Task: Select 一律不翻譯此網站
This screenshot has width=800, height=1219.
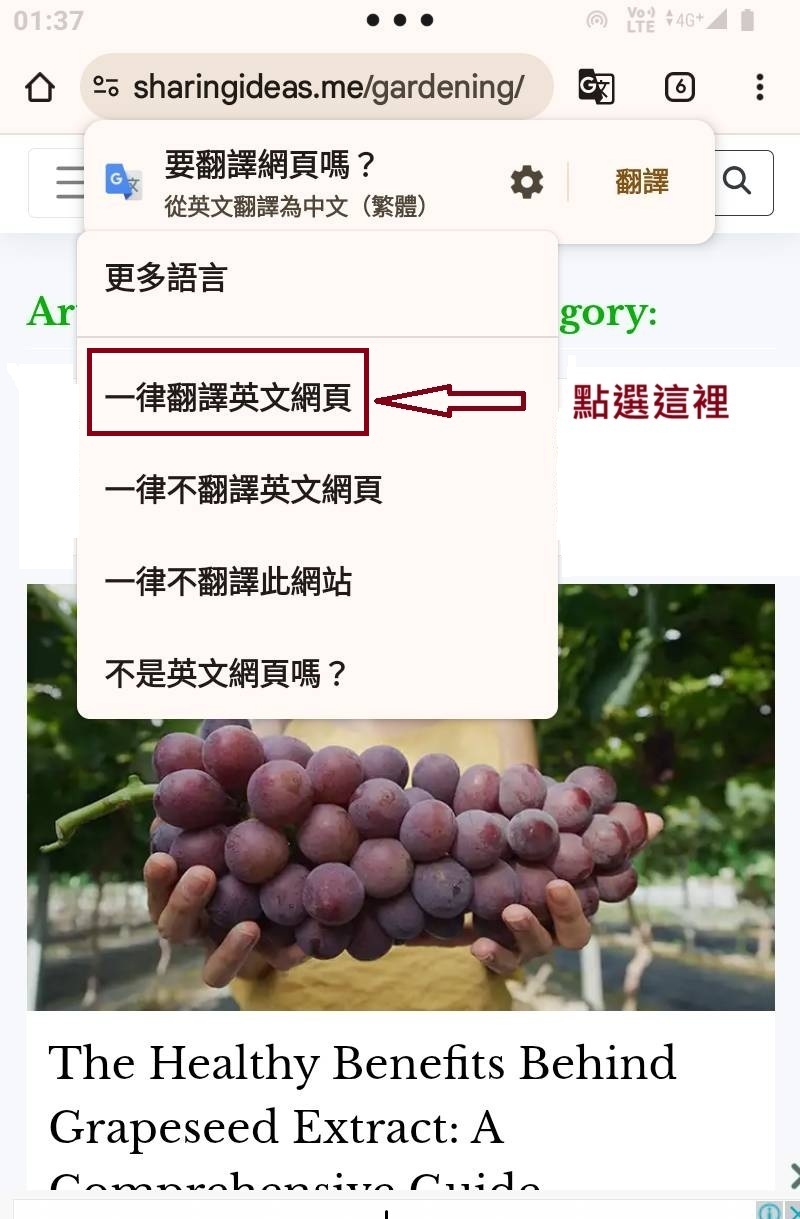Action: (x=228, y=581)
